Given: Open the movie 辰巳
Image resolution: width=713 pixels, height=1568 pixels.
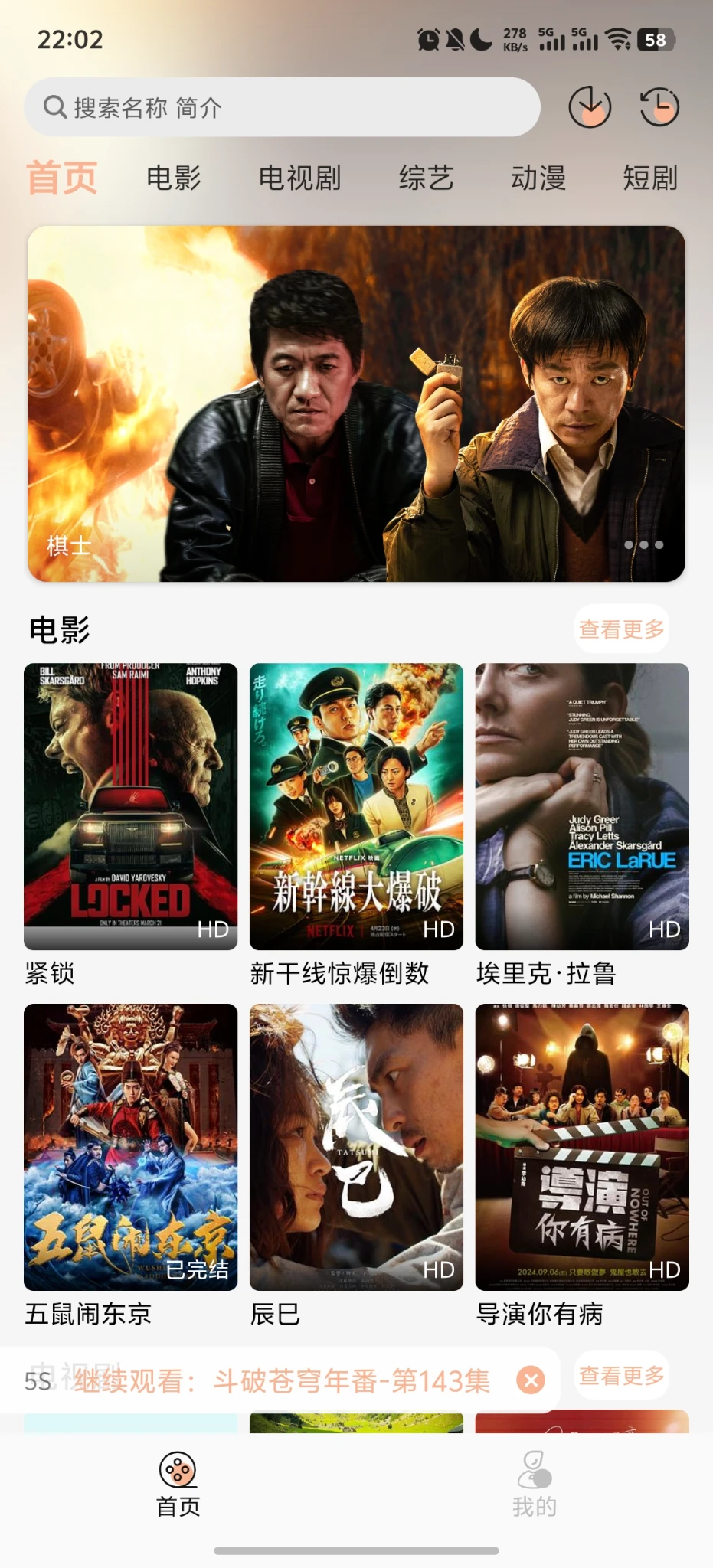Looking at the screenshot, I should (x=356, y=1147).
